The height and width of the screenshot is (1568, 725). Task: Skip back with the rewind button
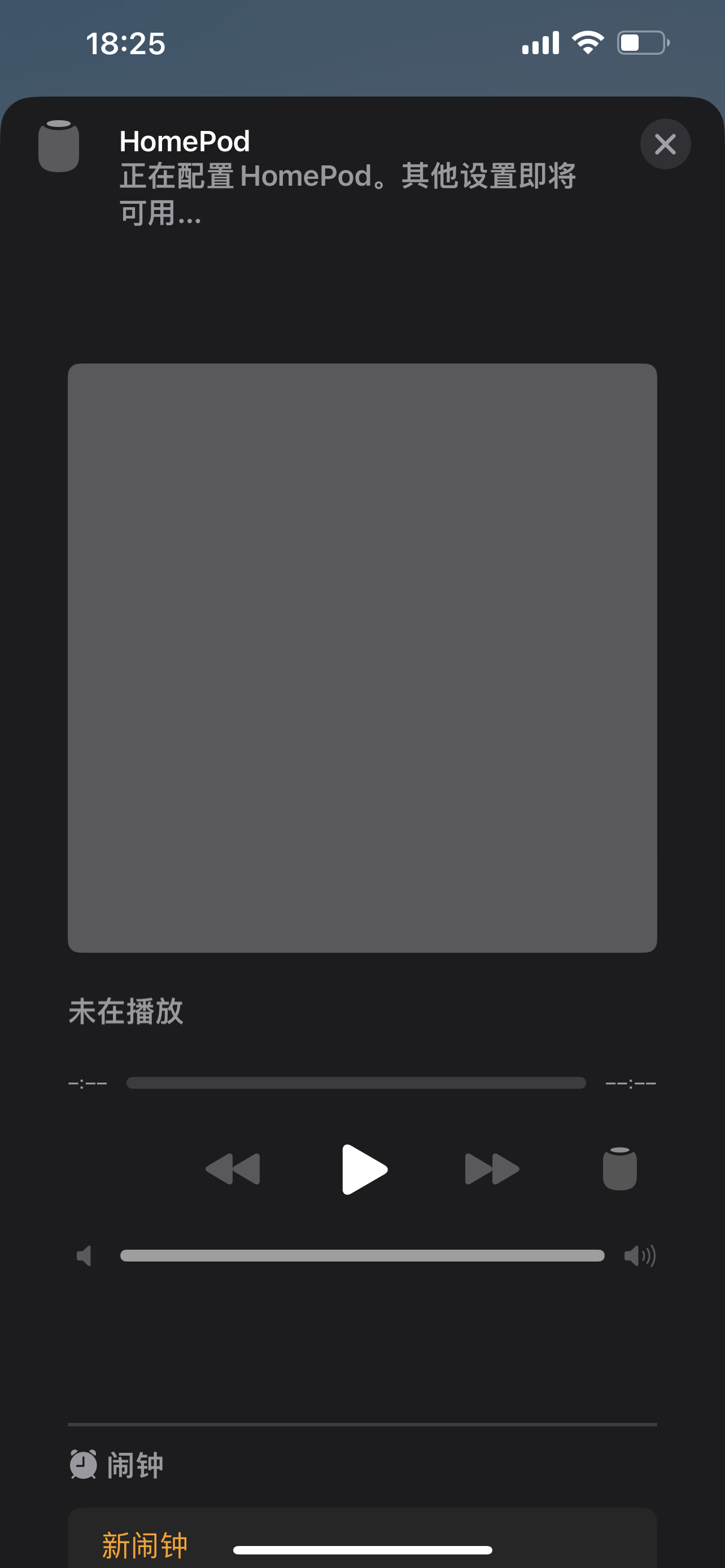point(233,1170)
